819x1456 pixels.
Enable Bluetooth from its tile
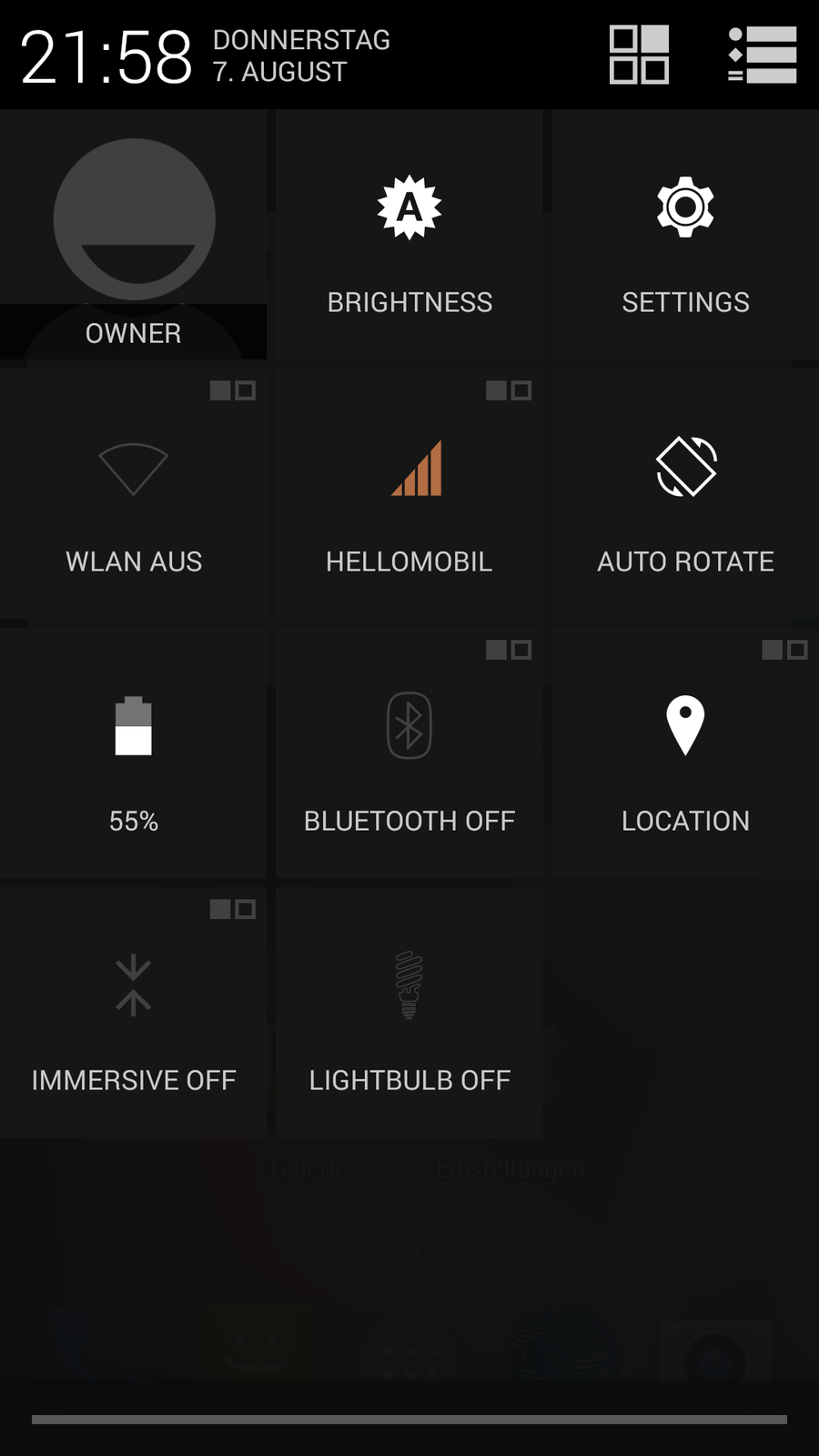(409, 755)
